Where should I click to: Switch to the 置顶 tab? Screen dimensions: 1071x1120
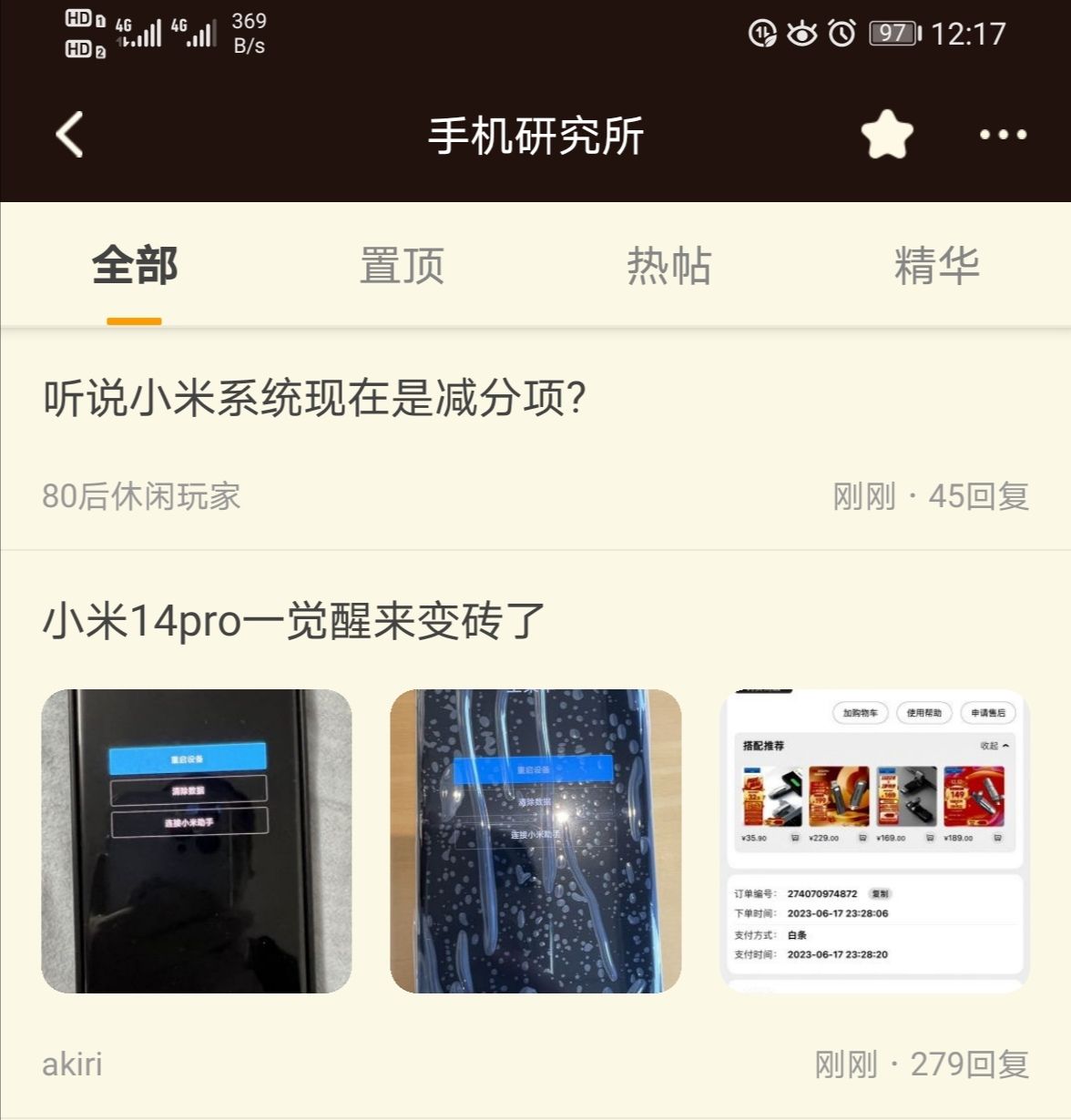(x=403, y=266)
